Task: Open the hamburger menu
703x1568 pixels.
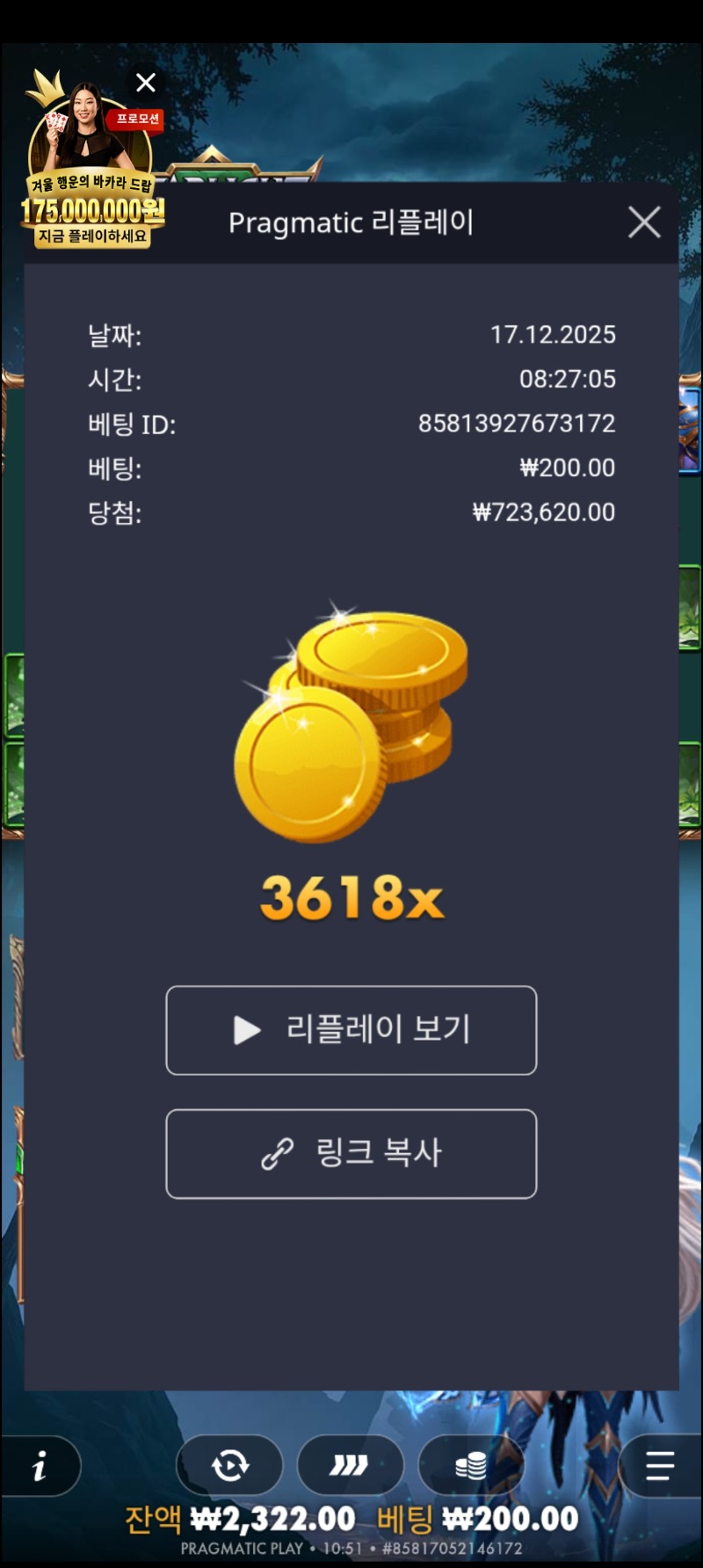Action: (x=659, y=1465)
